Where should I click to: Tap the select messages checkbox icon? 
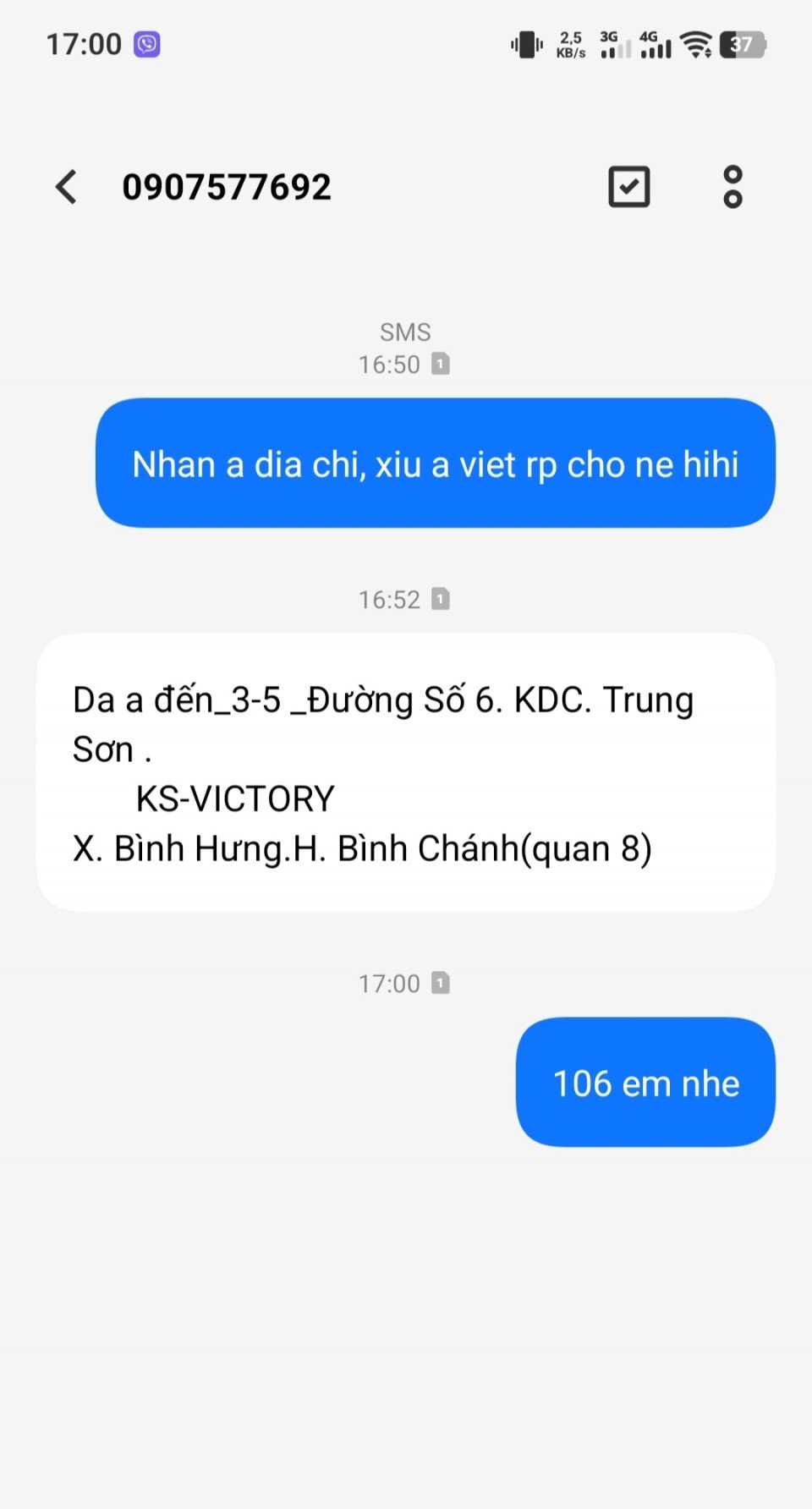629,187
